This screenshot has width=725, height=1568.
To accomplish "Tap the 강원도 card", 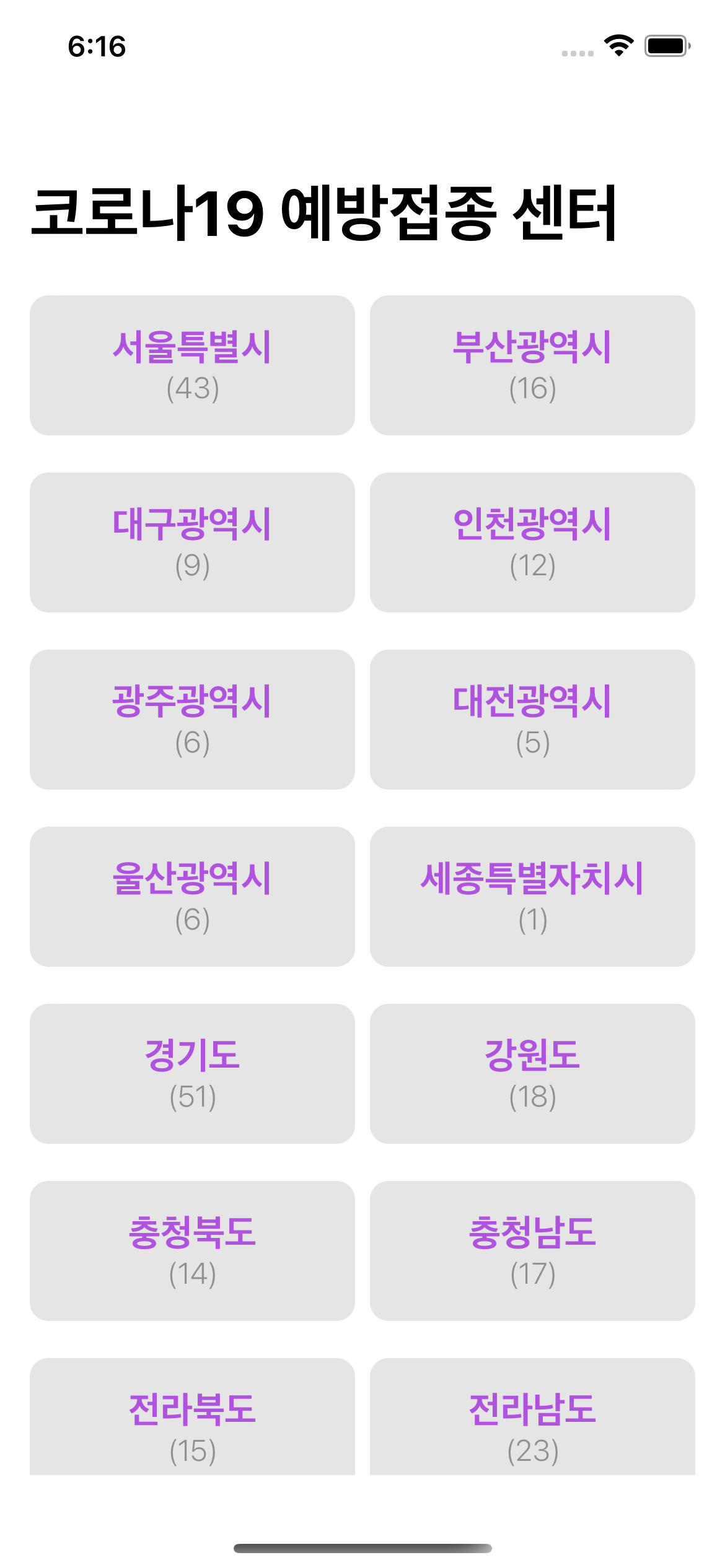I will tap(532, 1074).
